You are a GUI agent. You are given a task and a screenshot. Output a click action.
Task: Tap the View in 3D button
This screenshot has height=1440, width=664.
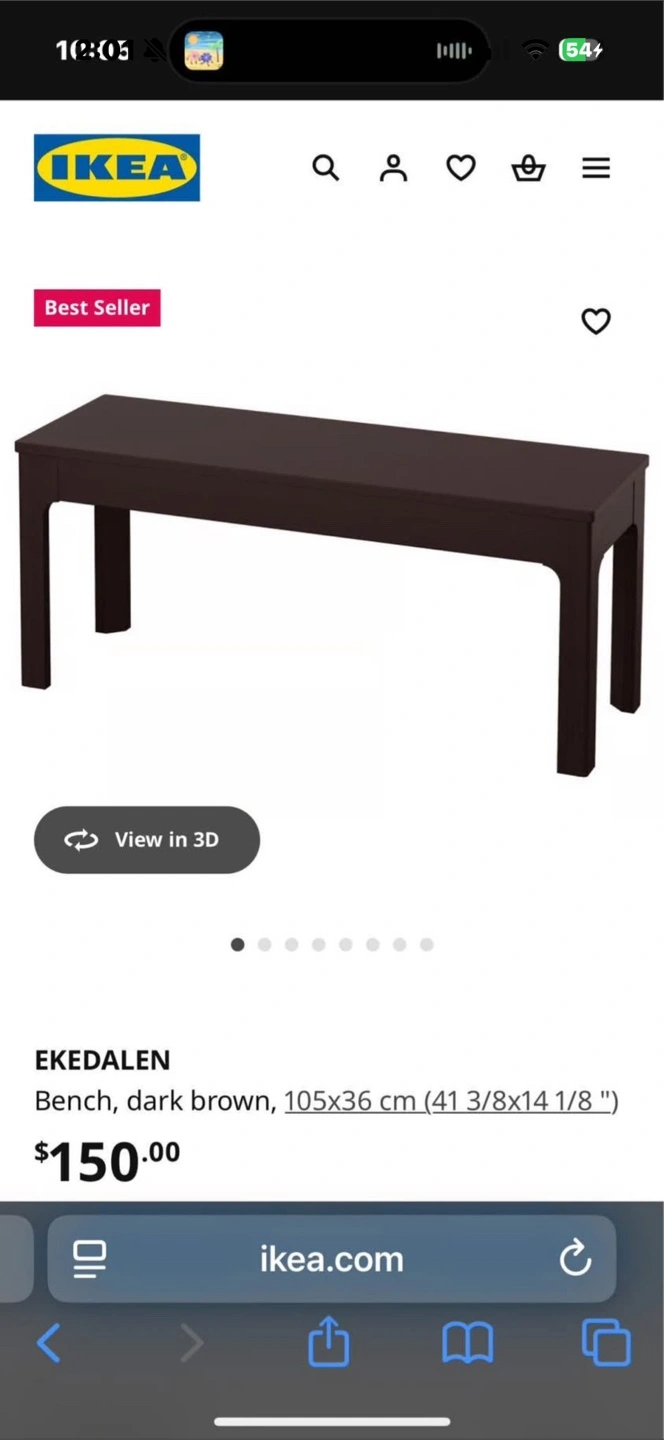pyautogui.click(x=147, y=840)
